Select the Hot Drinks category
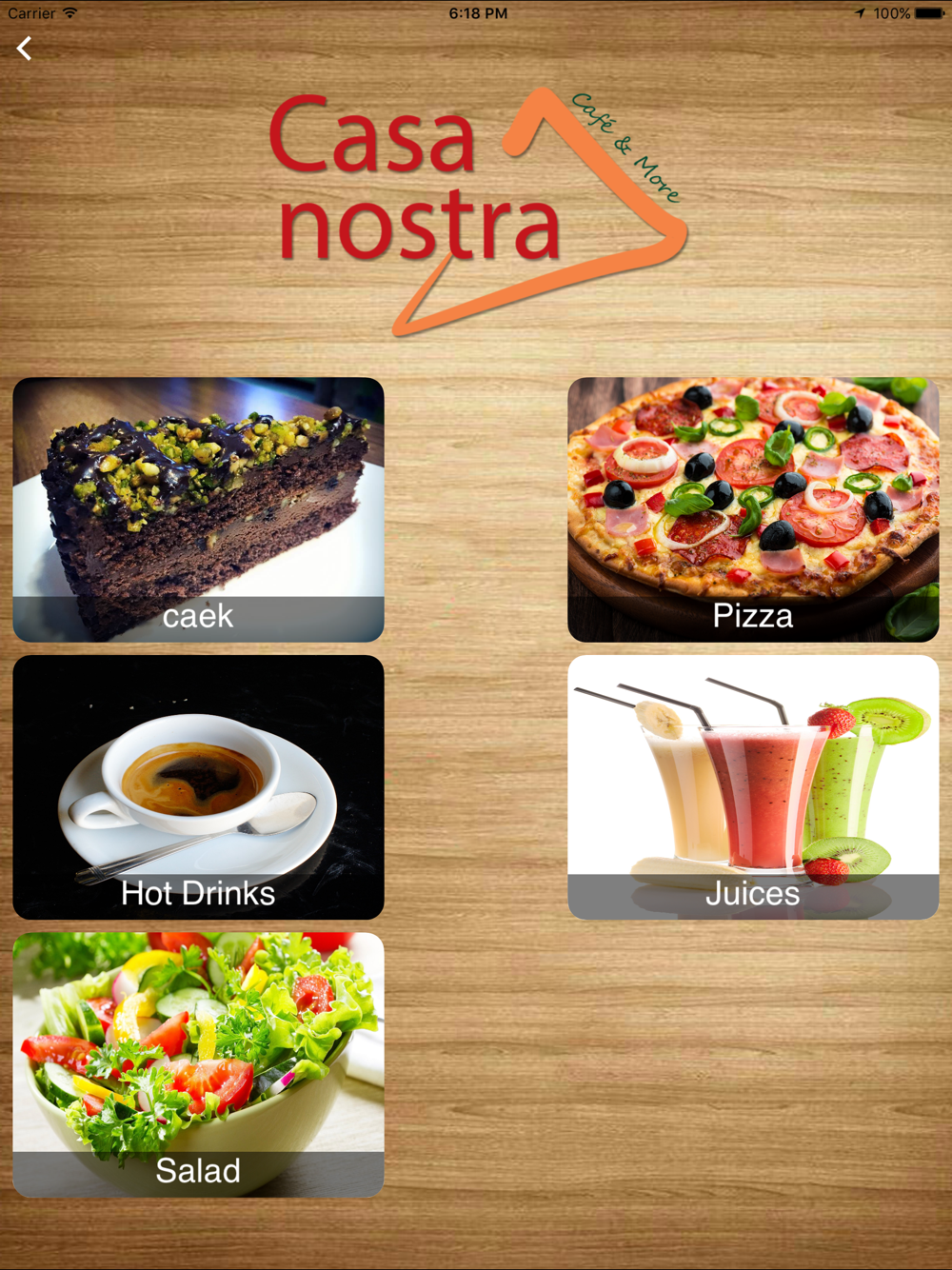This screenshot has height=1270, width=952. 198,787
